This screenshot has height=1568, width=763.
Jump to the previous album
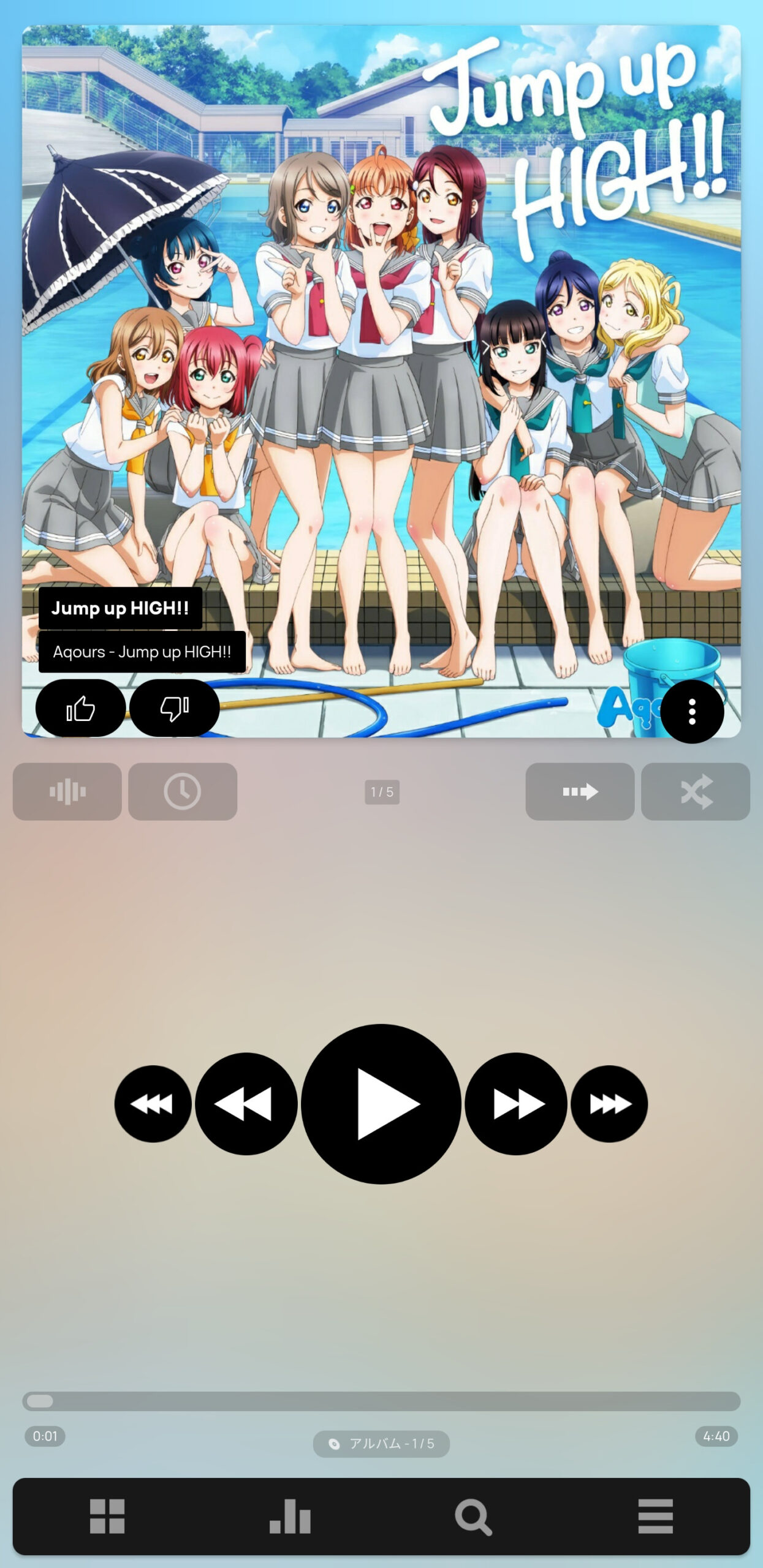tap(153, 1104)
